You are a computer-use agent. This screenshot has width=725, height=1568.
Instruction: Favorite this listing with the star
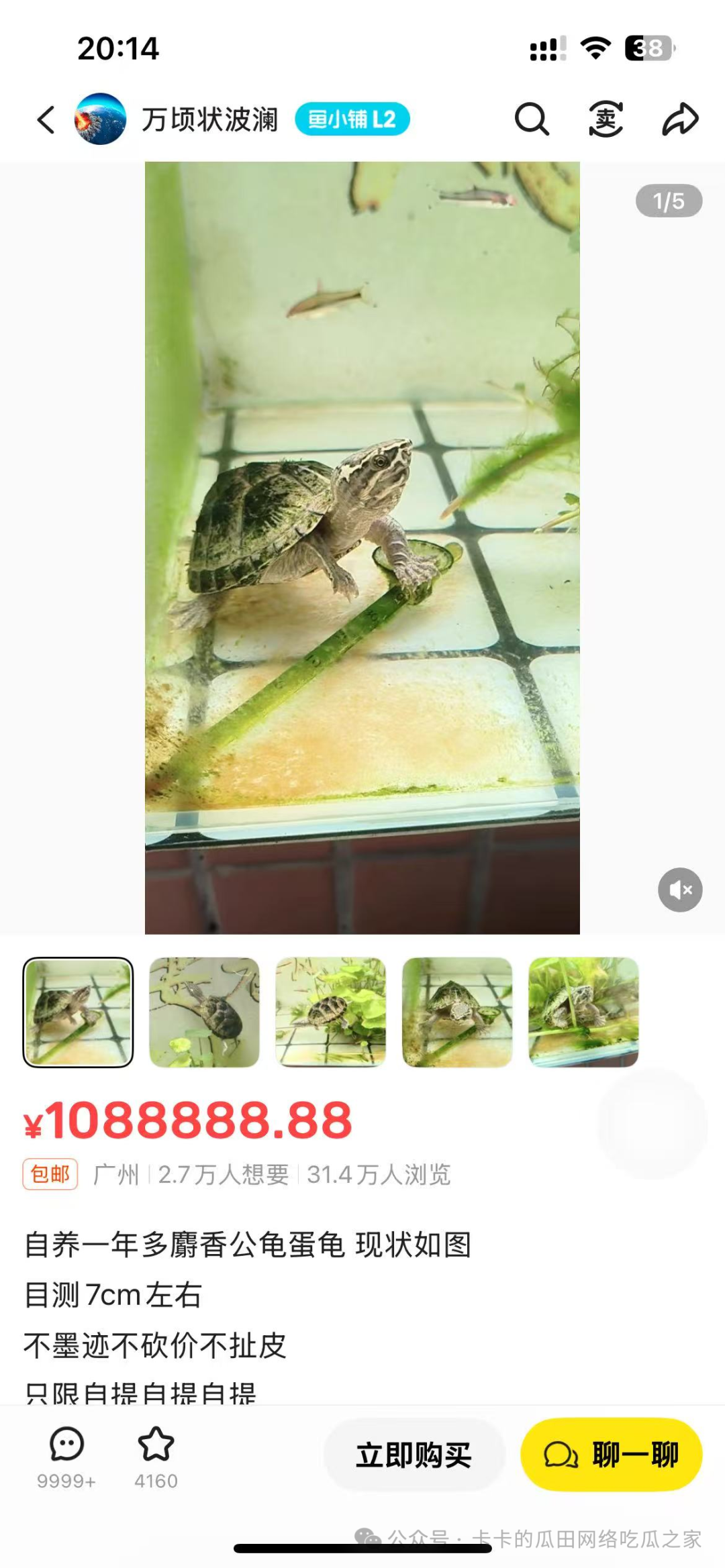(x=156, y=1455)
